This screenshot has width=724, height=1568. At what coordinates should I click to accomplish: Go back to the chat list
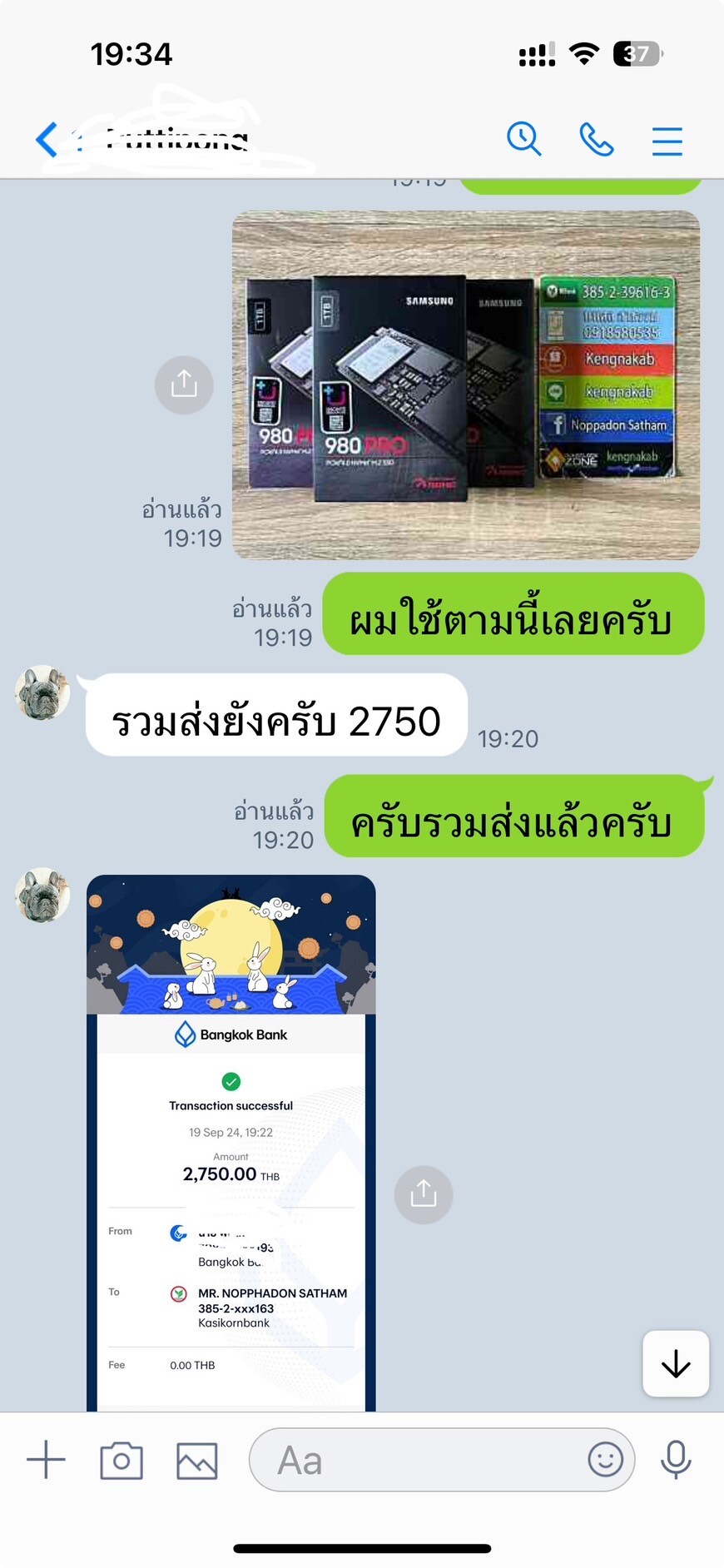[x=47, y=139]
